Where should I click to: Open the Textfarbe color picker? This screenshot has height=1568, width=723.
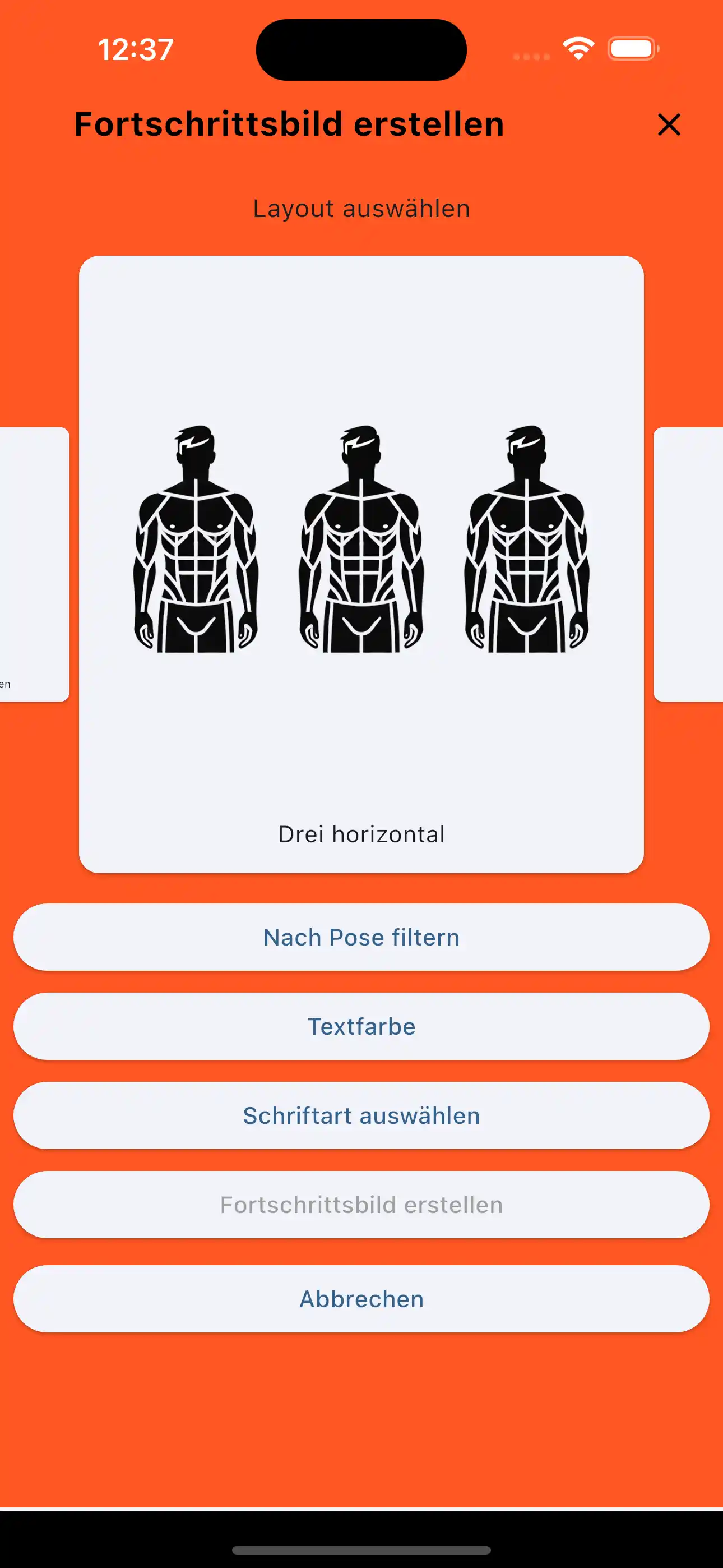click(361, 1026)
